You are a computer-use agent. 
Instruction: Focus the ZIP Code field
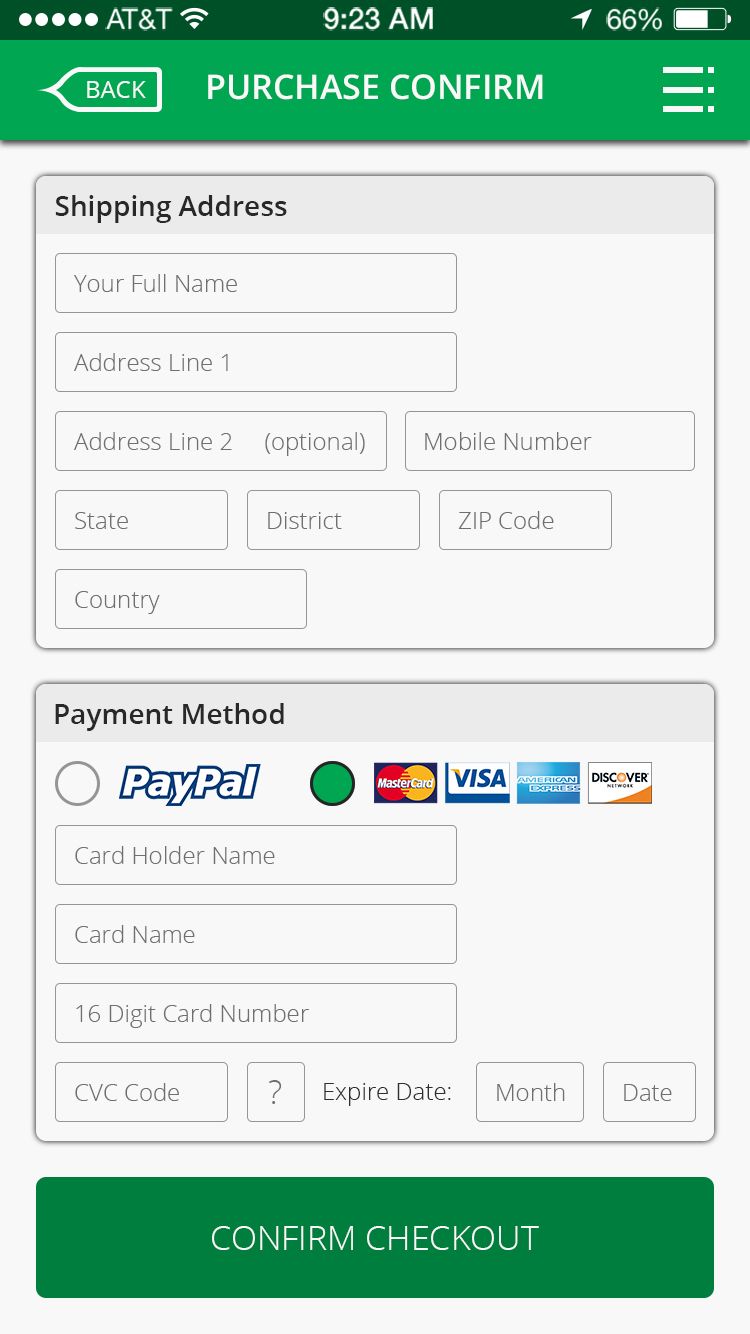(x=525, y=520)
